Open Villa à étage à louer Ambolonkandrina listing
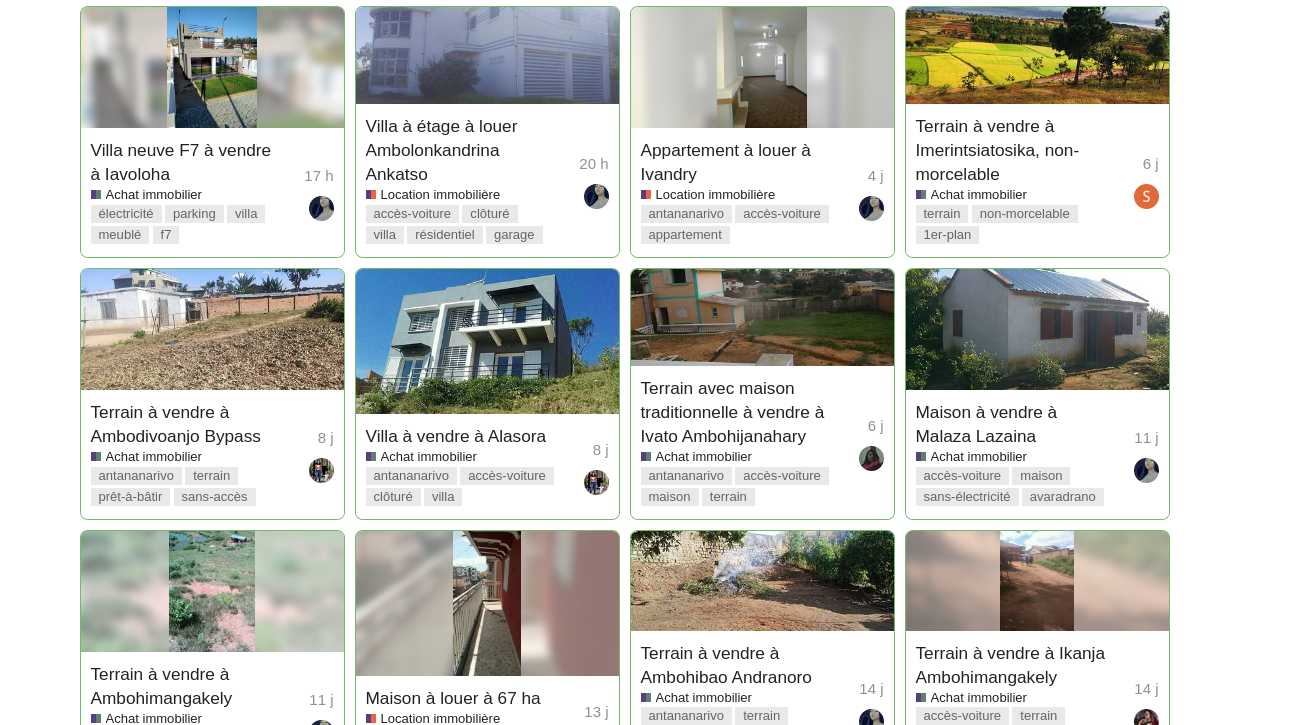This screenshot has height=725, width=1306. coord(441,150)
